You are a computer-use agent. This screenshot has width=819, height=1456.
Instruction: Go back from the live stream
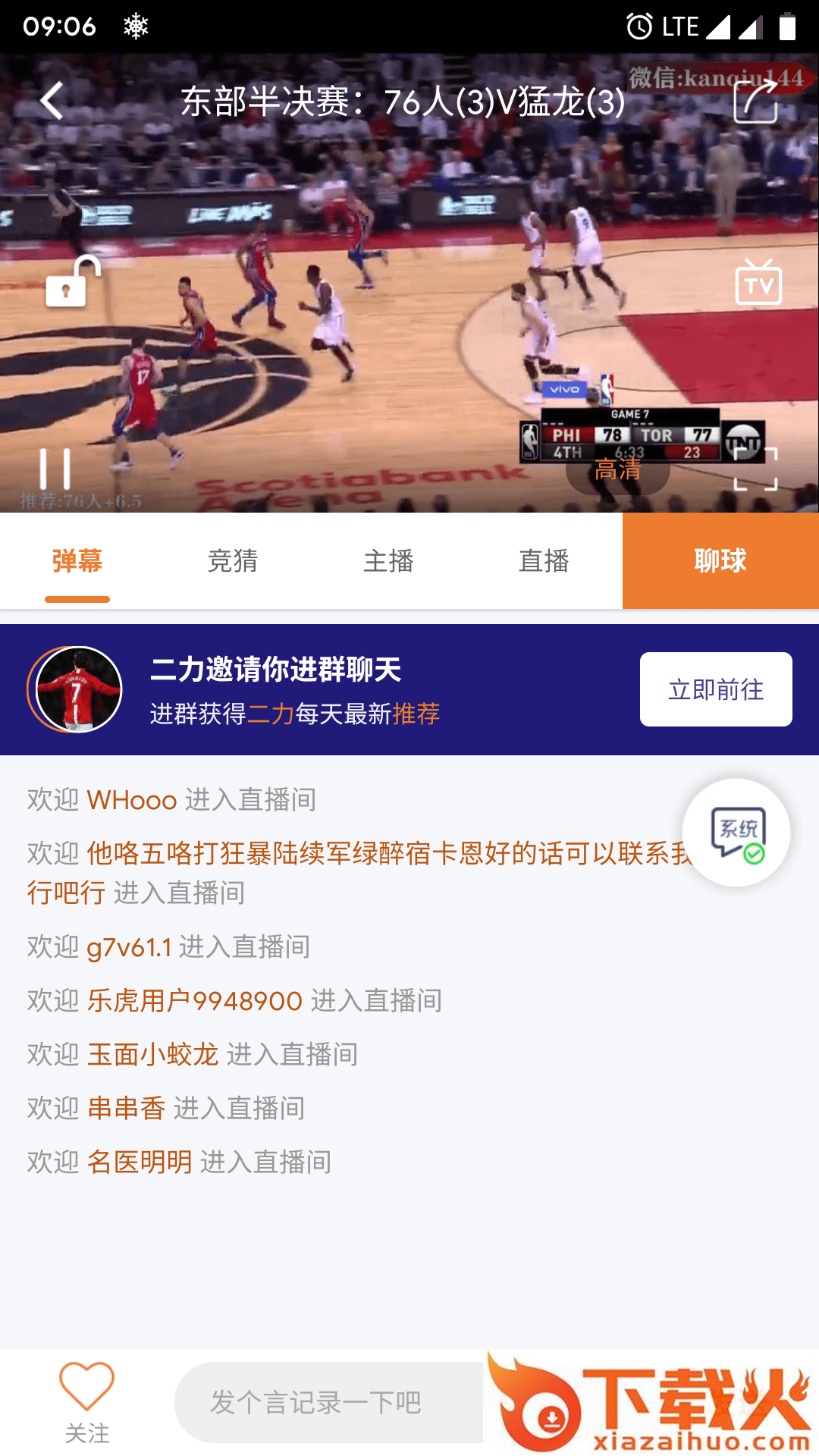pyautogui.click(x=52, y=101)
